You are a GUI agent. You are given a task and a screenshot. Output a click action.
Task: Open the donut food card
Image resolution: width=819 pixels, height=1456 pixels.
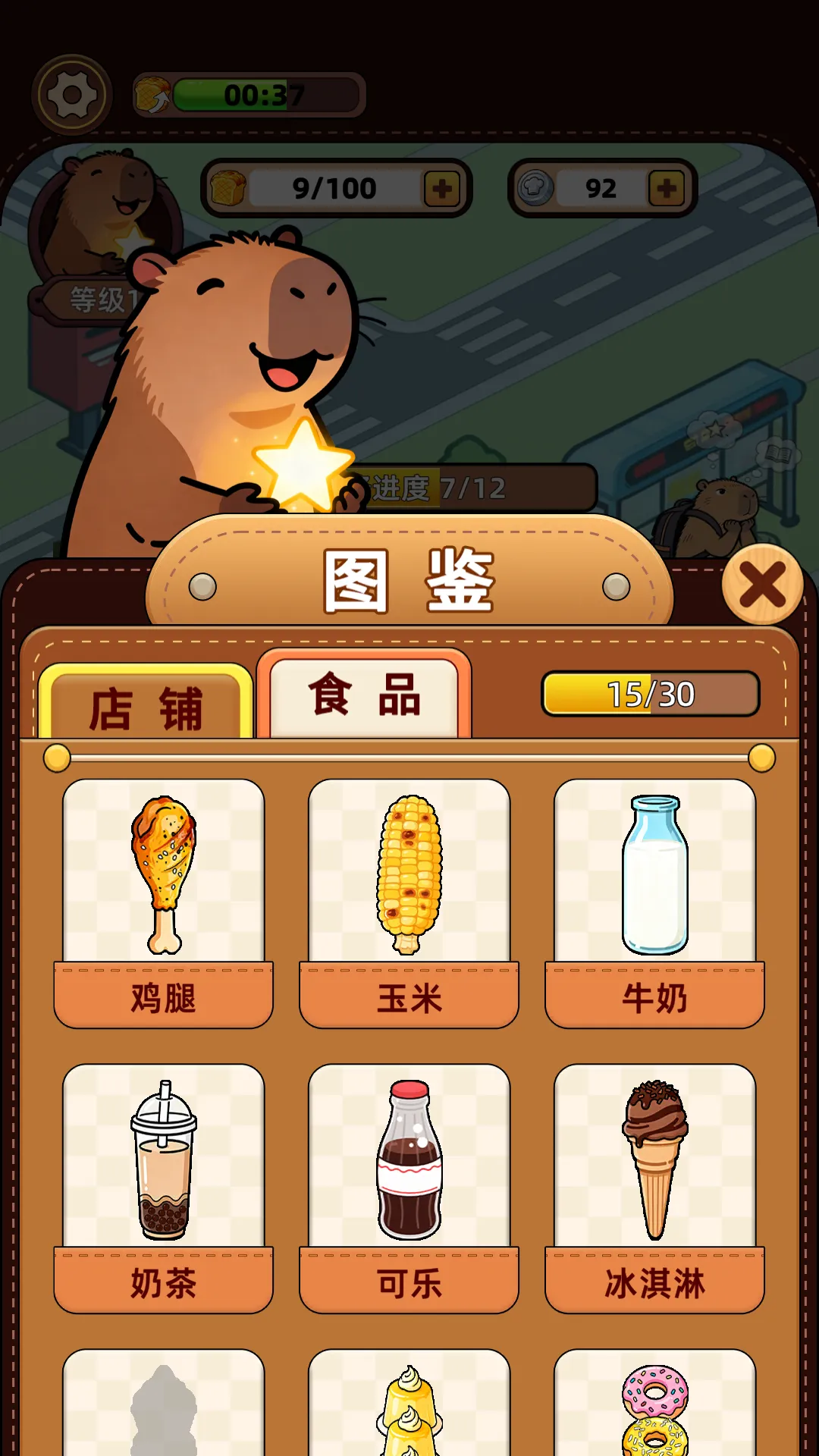coord(654,1407)
